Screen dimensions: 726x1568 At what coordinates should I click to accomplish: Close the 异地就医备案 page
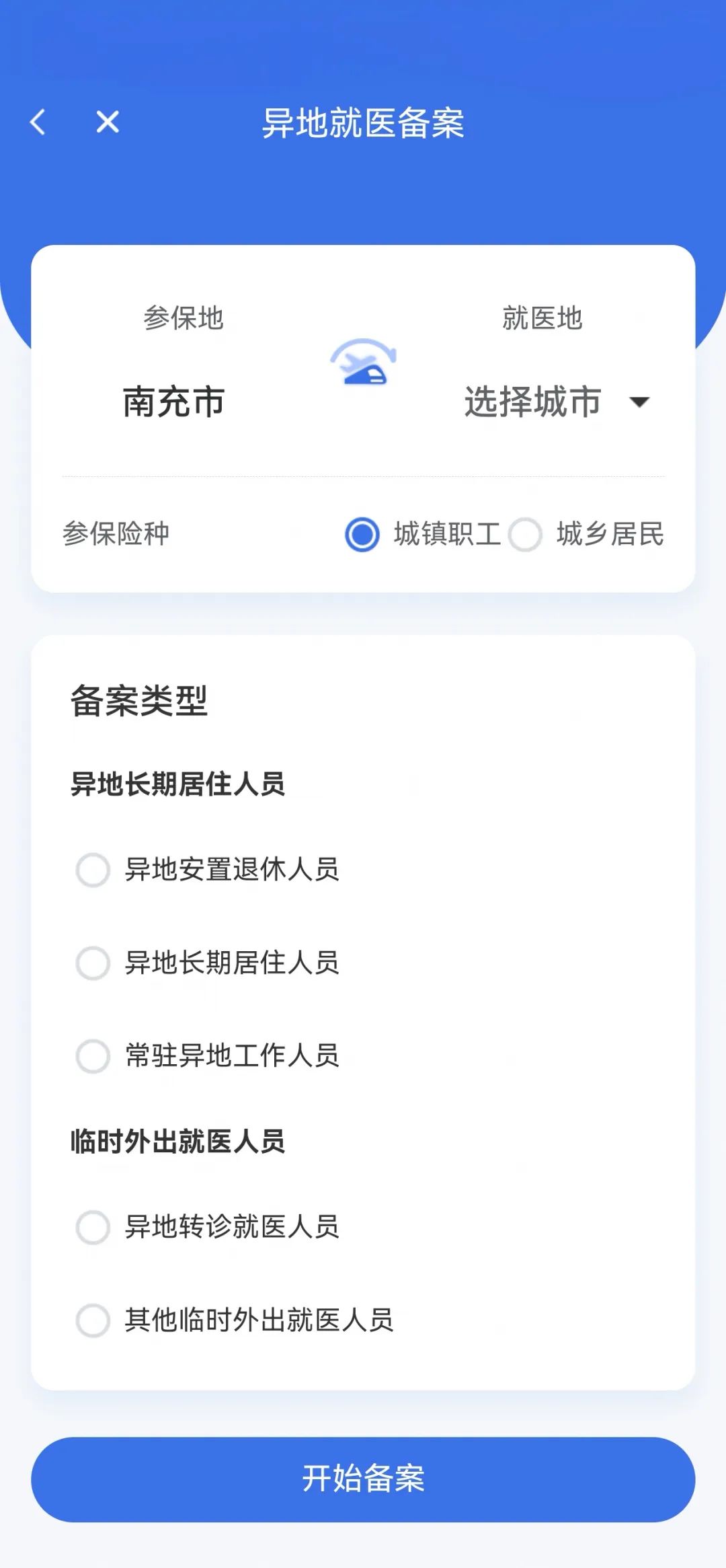tap(108, 122)
